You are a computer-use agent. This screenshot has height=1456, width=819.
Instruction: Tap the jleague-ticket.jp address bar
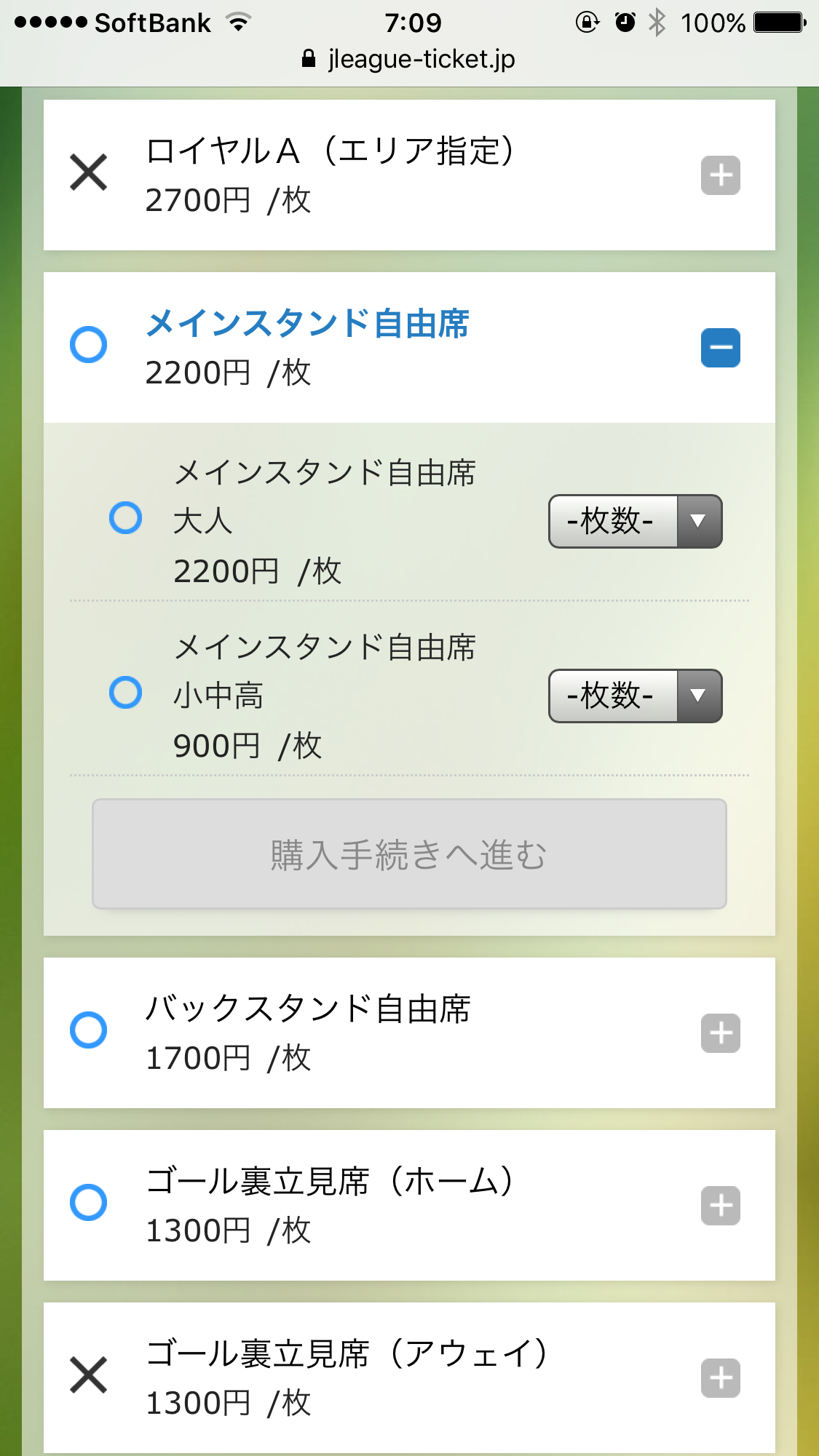click(409, 59)
